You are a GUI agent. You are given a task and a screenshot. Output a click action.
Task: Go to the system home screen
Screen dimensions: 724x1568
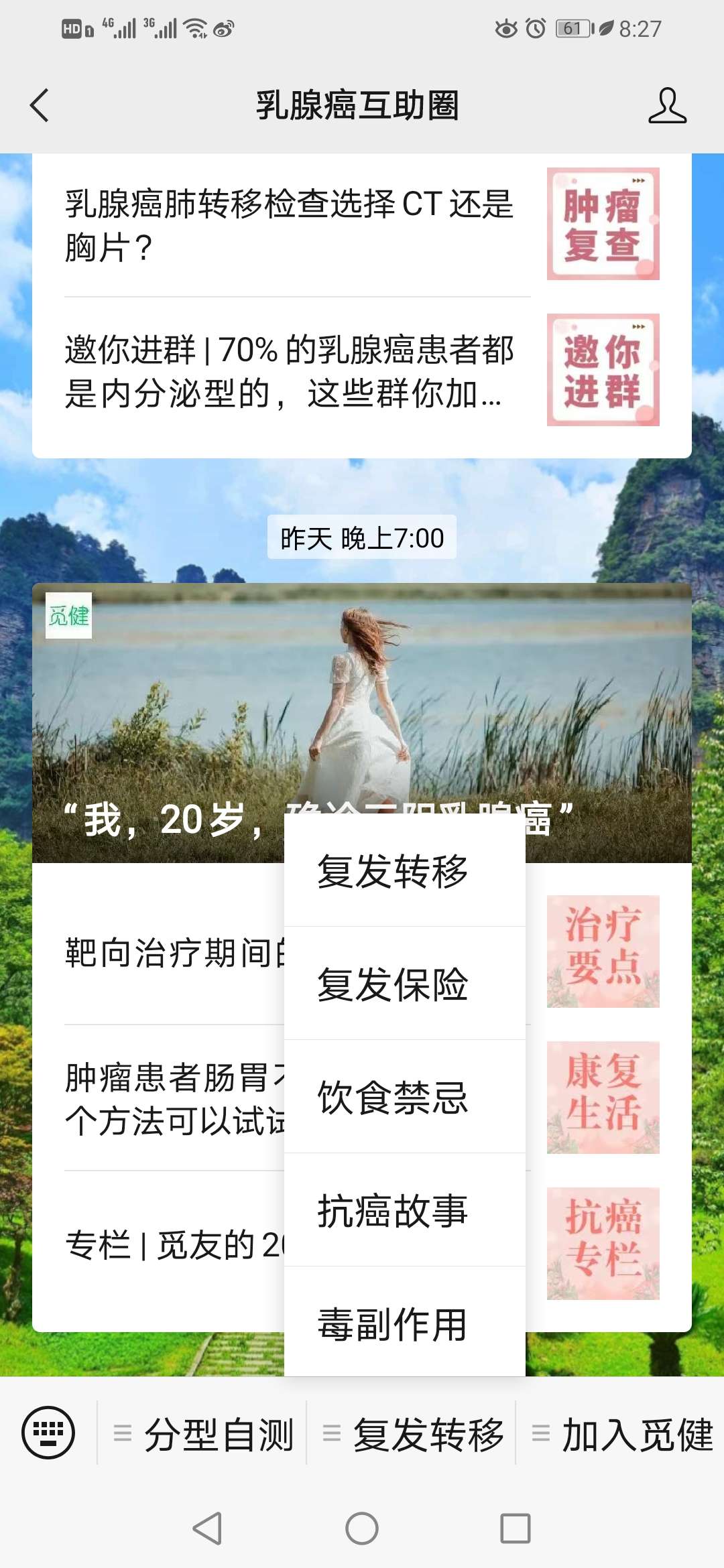point(362,1528)
